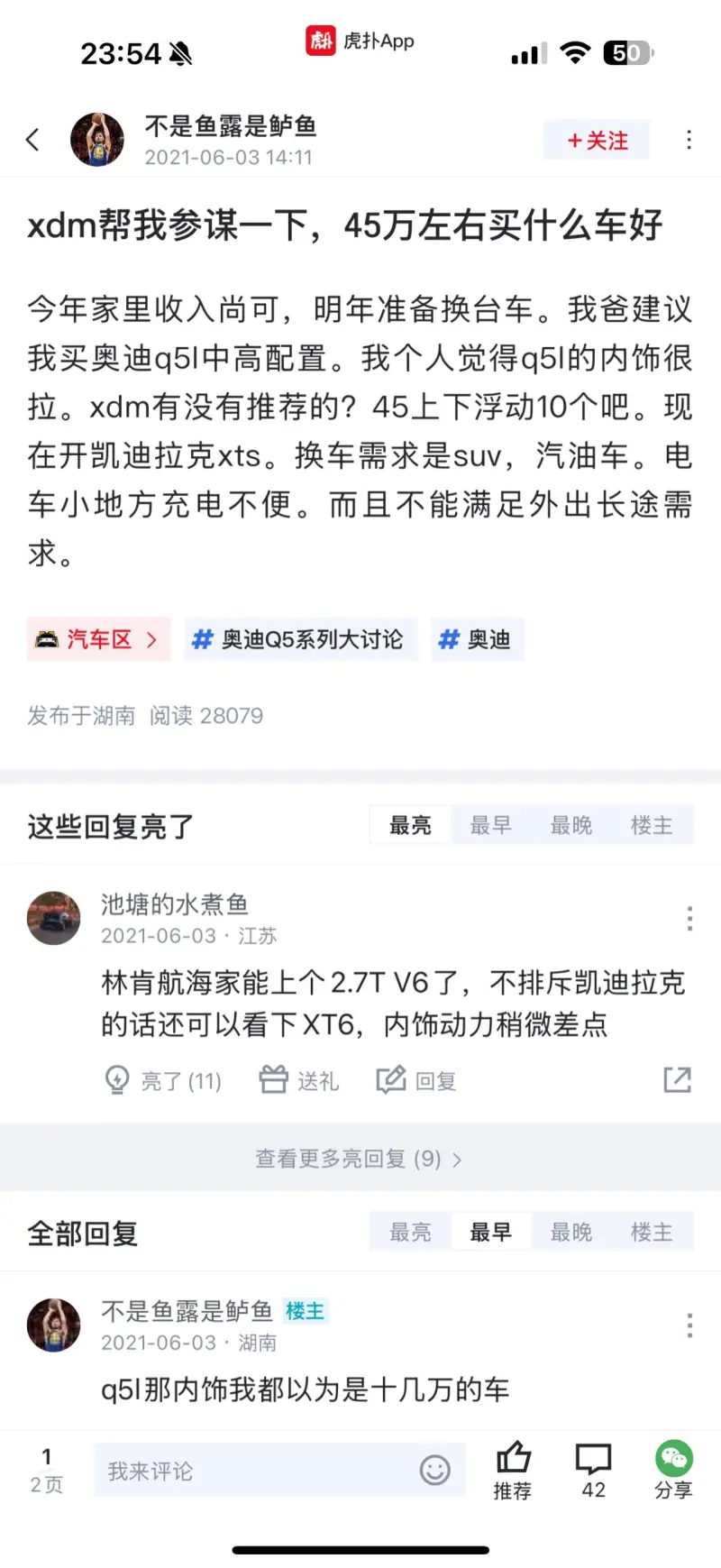Reply to 池塘的水煮鱼's comment
The image size is (721, 1568).
pyautogui.click(x=416, y=1080)
